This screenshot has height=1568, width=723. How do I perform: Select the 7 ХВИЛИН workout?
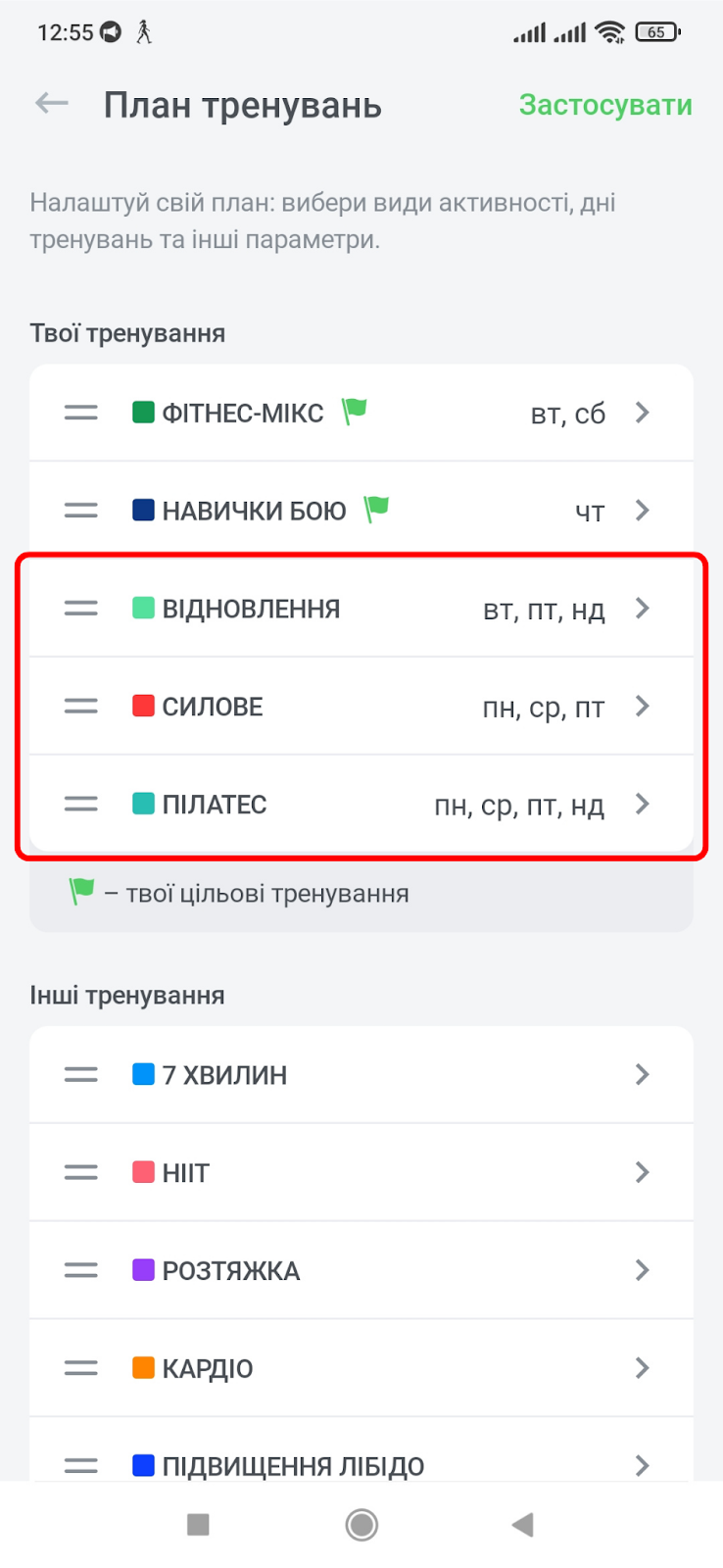[361, 1074]
